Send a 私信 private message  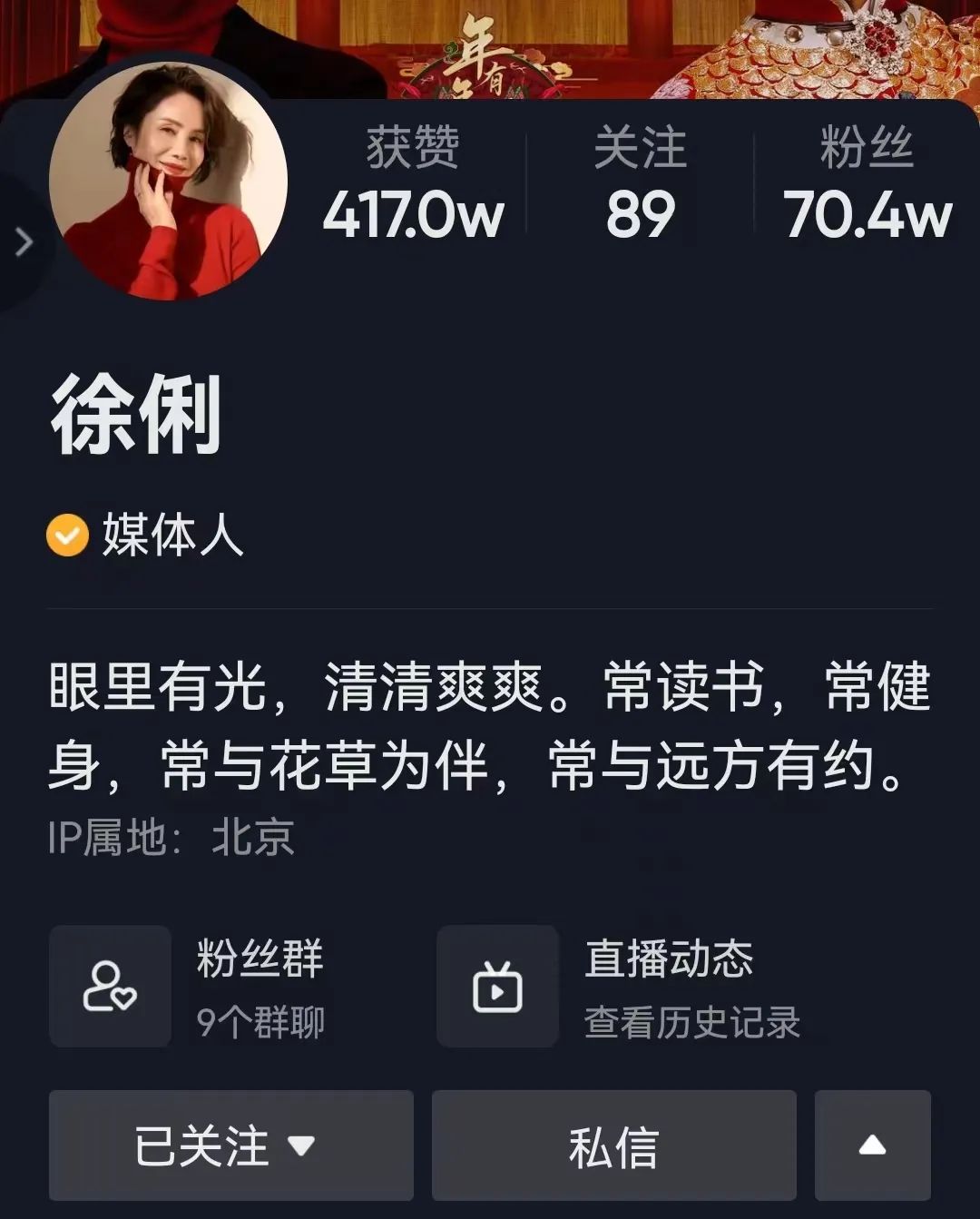[613, 1145]
